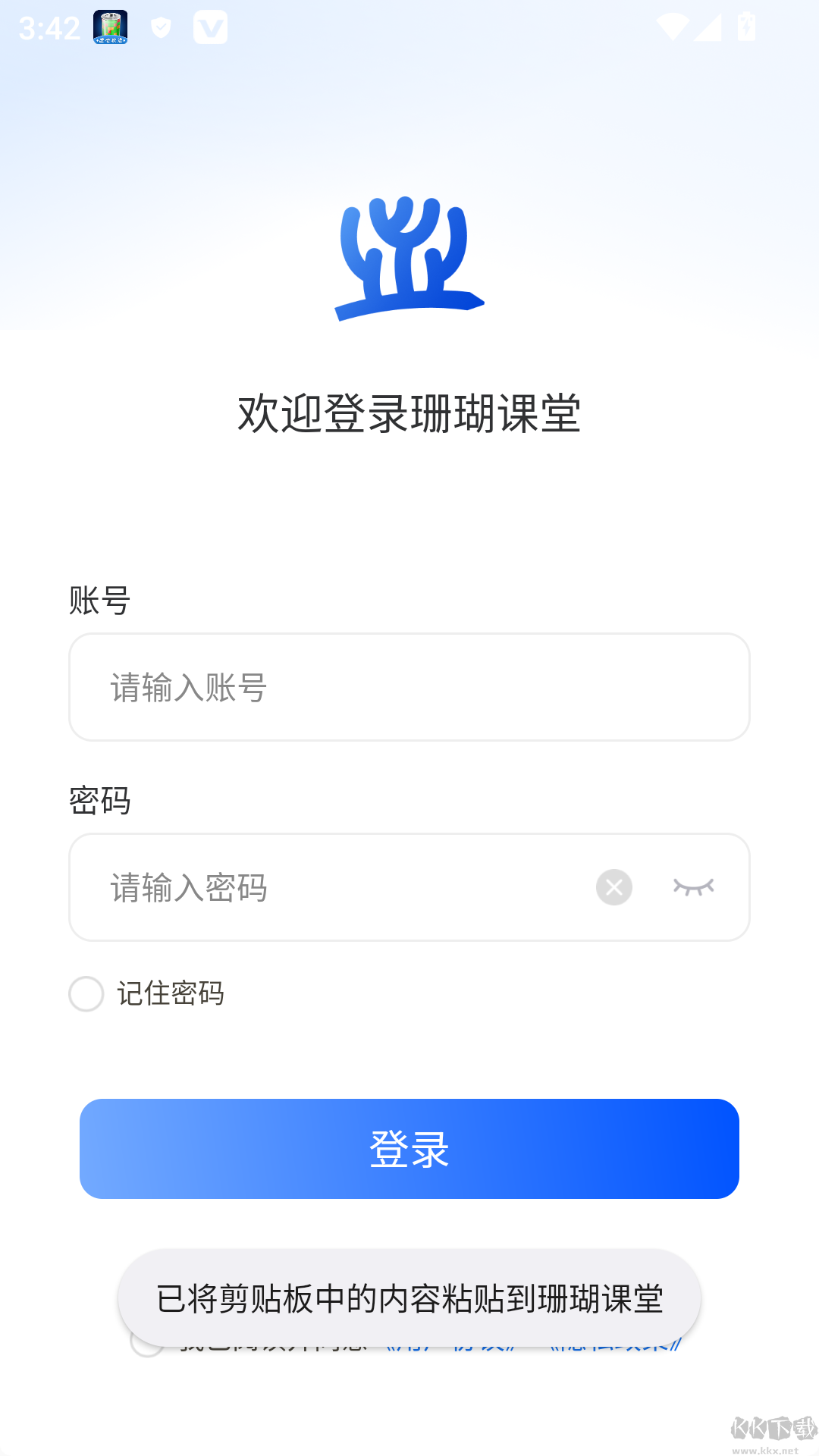Tap the V notification icon
819x1456 pixels.
[211, 28]
